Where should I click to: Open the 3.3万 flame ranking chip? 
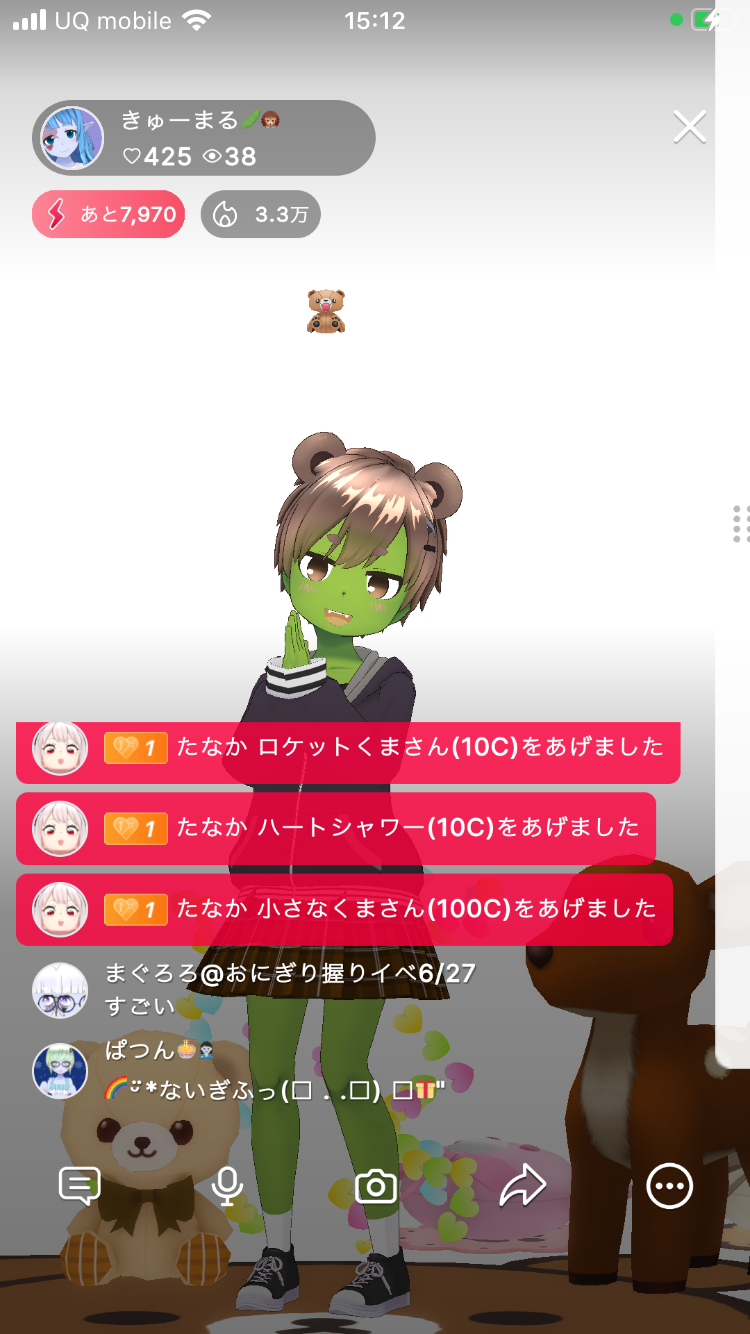(261, 214)
